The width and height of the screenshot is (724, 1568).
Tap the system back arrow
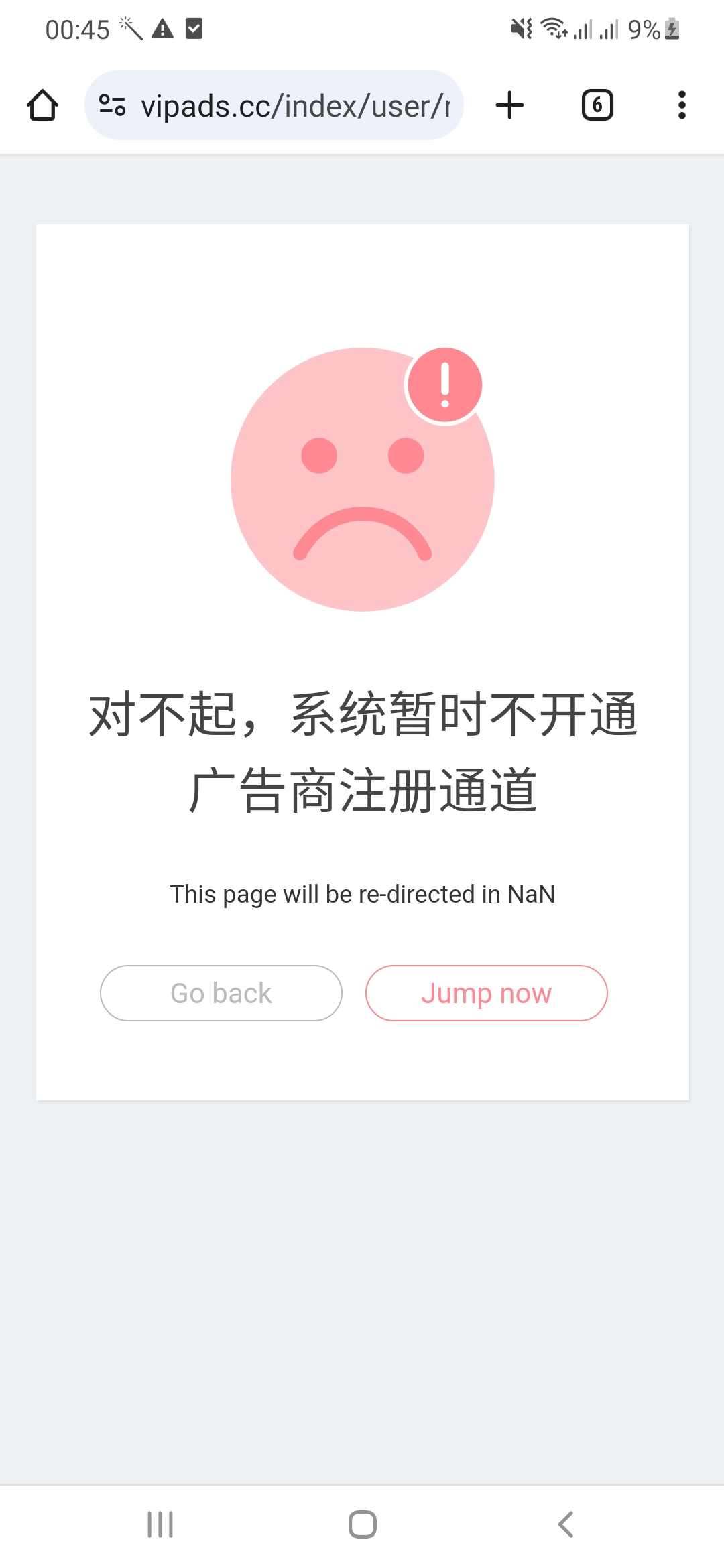[x=566, y=1524]
